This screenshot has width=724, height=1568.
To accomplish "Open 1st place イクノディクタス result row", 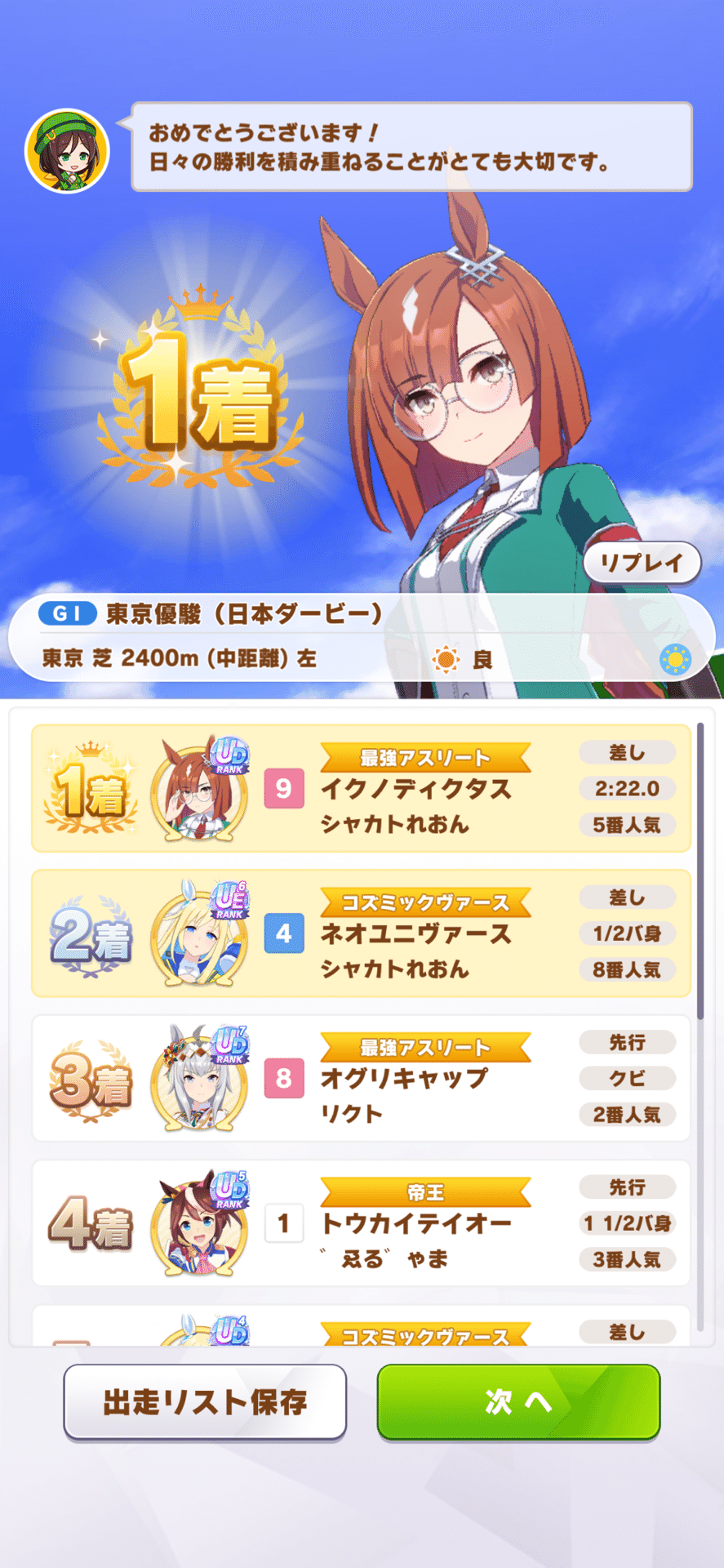I will point(361,789).
